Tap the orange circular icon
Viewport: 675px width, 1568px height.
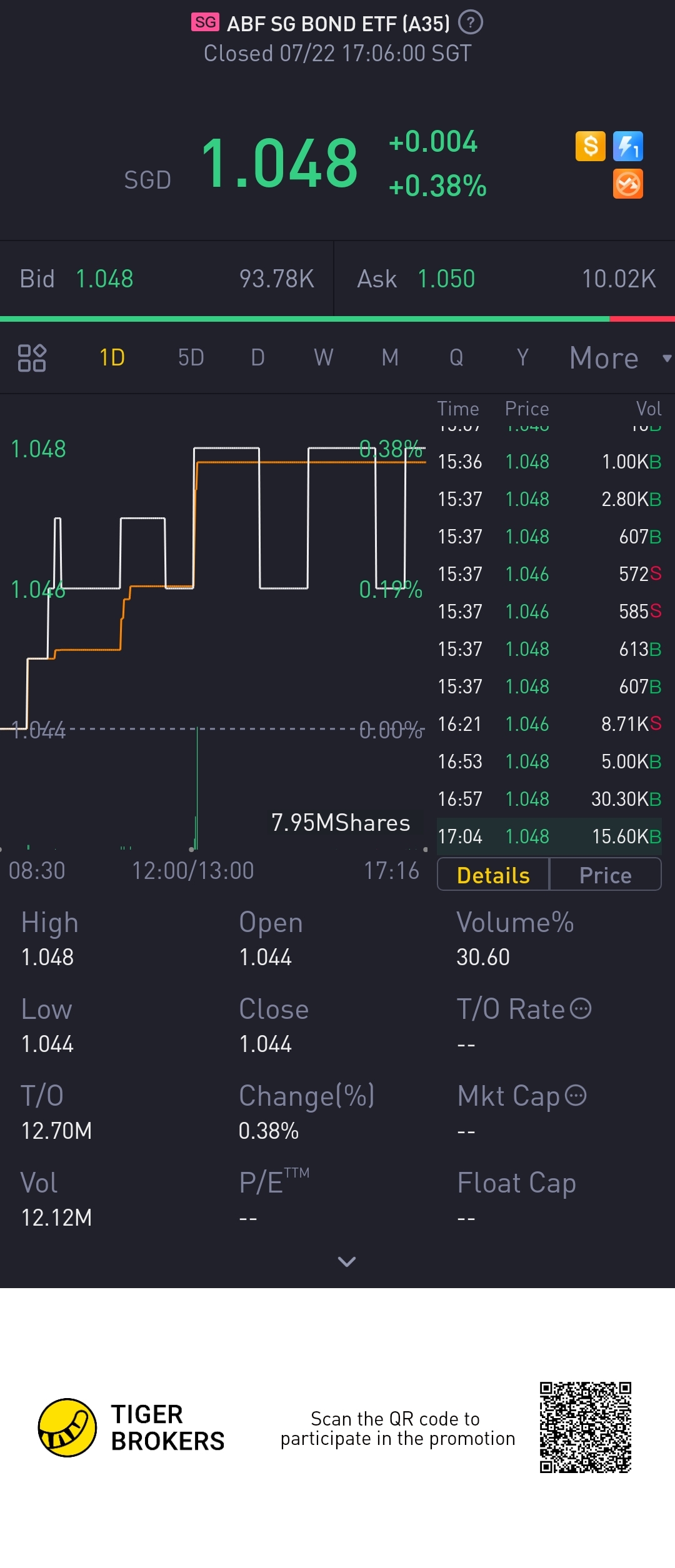[628, 184]
